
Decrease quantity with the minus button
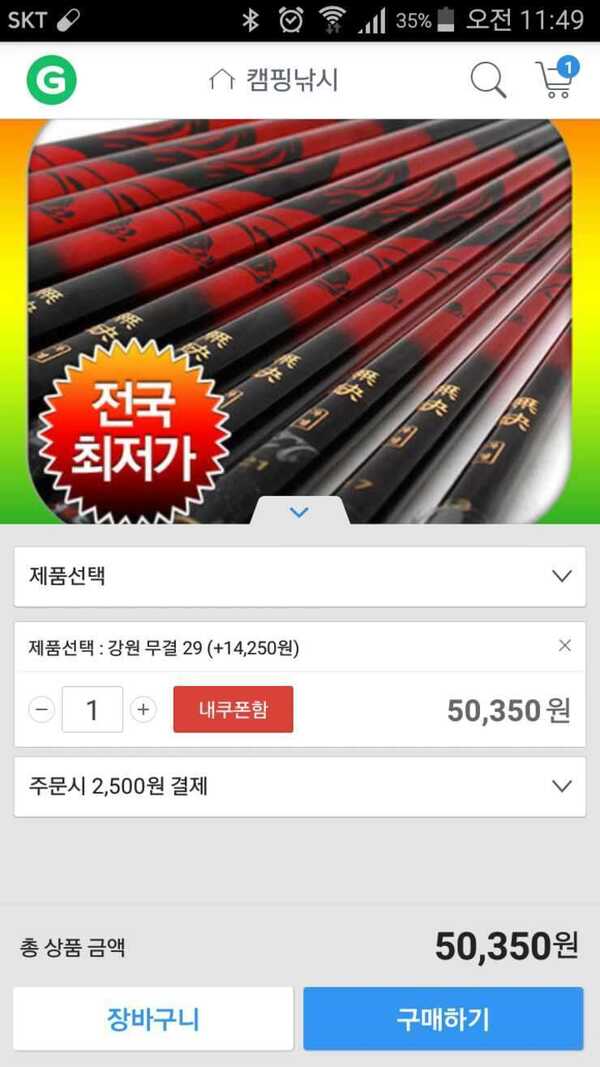click(x=41, y=710)
